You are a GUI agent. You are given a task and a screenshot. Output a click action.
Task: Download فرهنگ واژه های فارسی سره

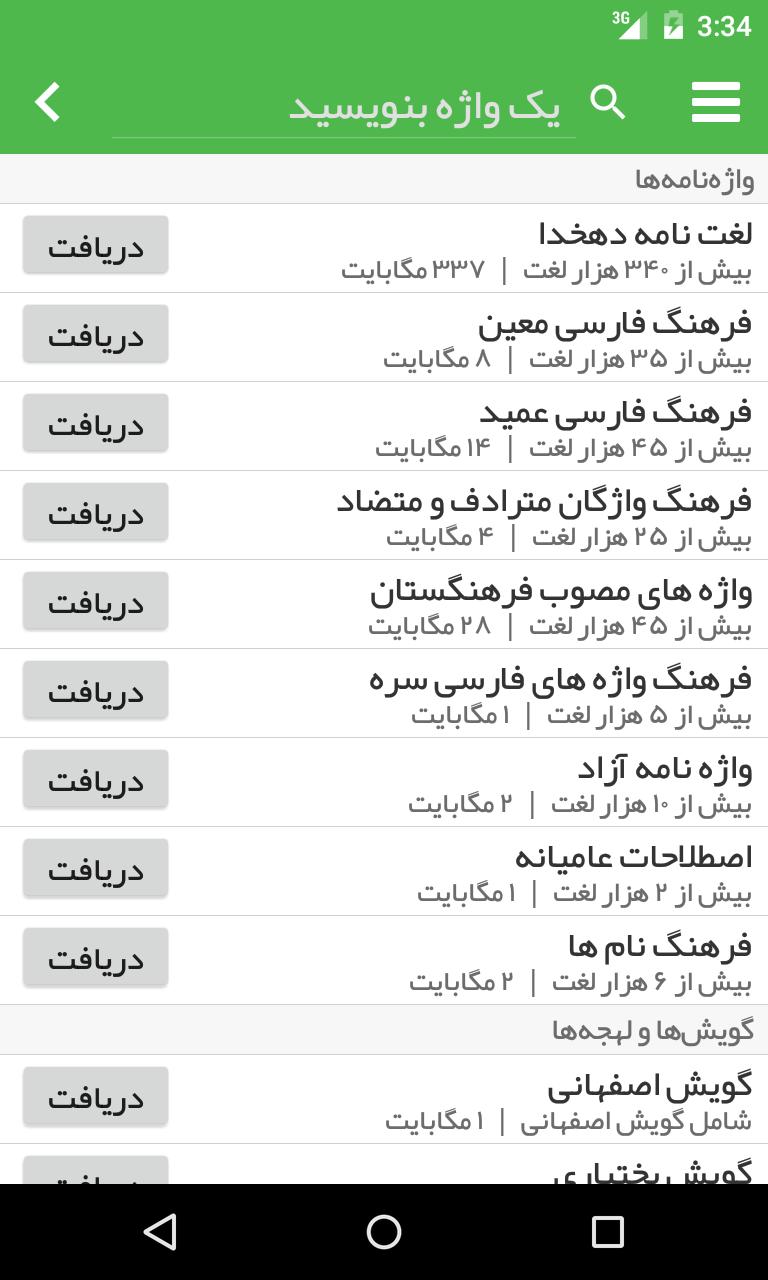(x=96, y=690)
